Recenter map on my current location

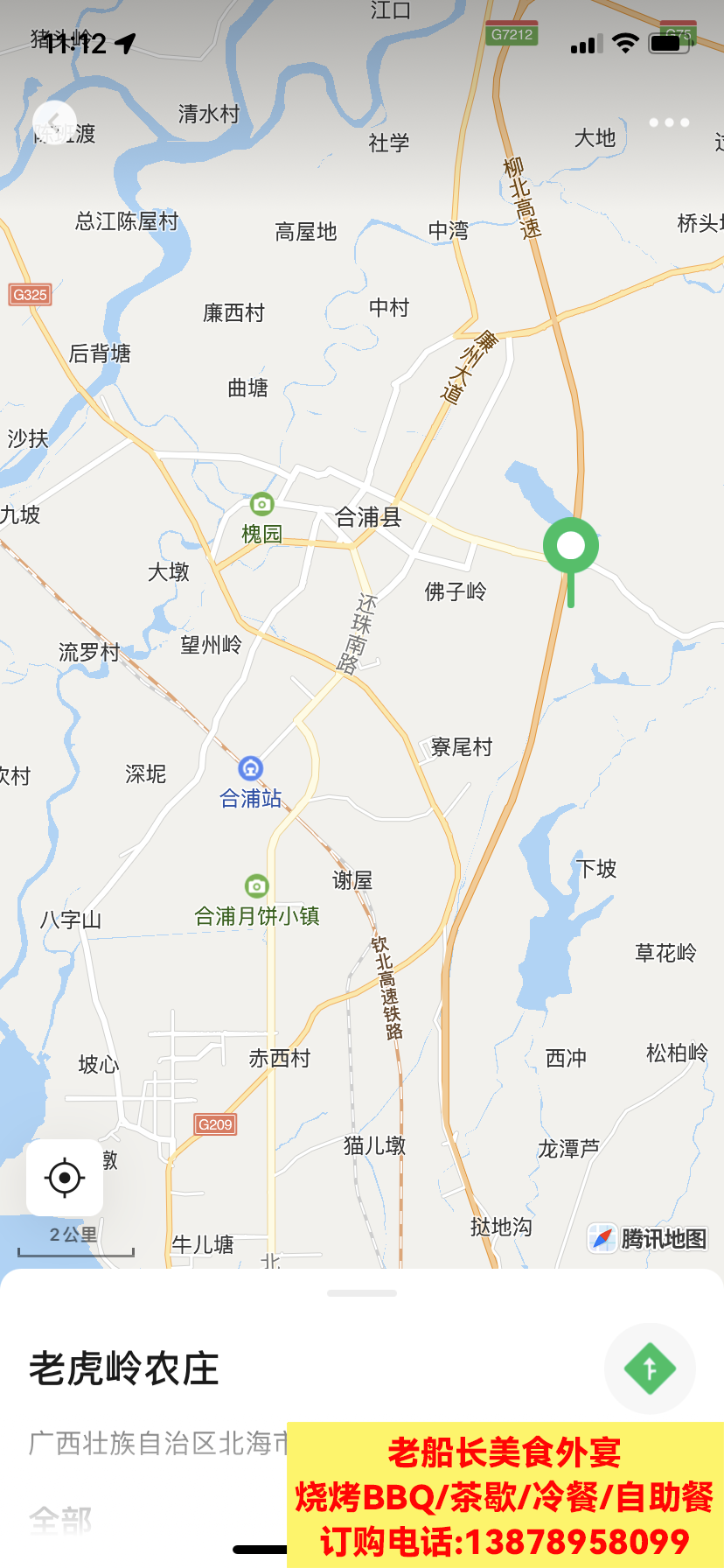click(x=65, y=1178)
